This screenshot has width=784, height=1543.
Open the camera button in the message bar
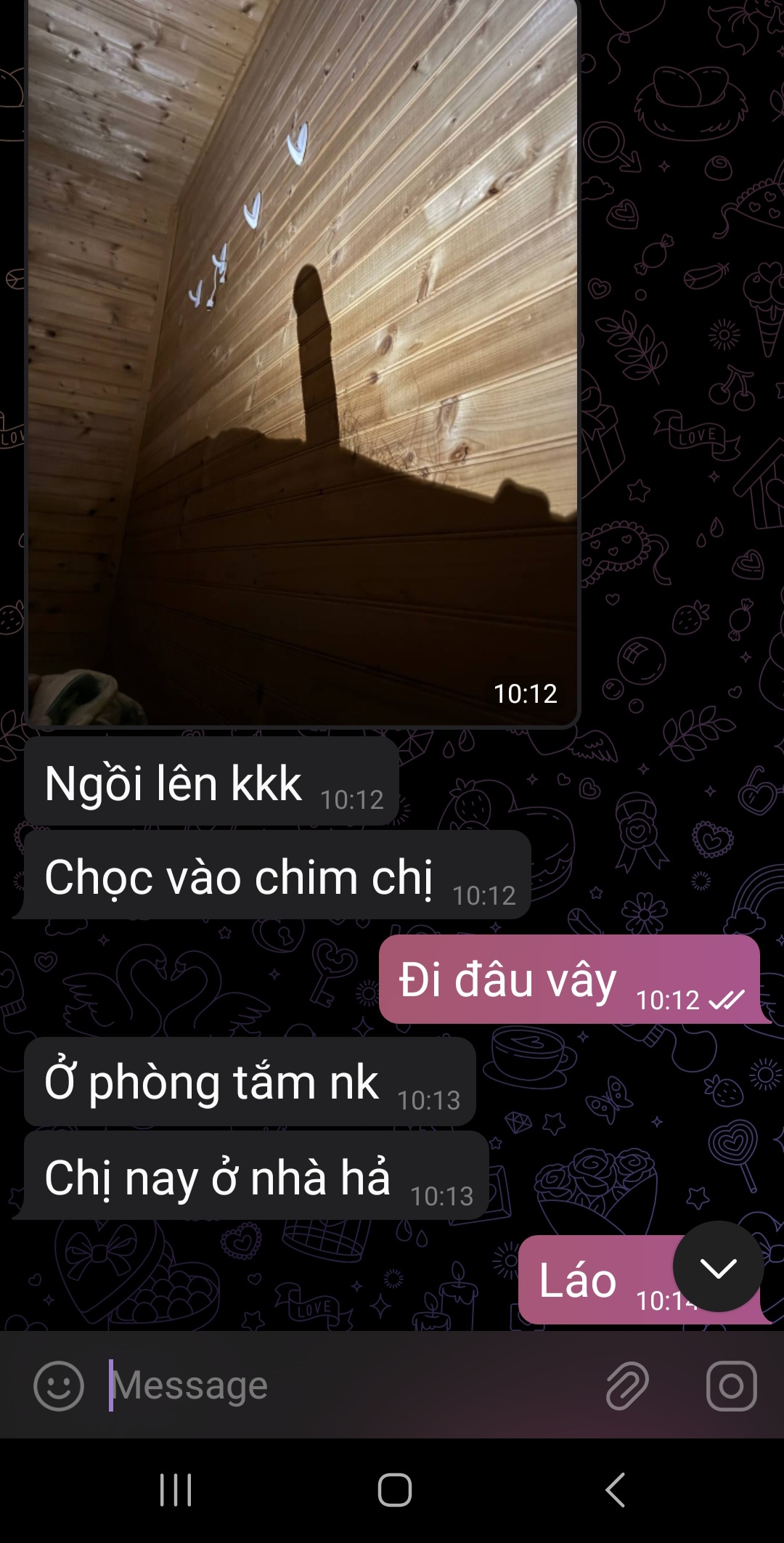[731, 1385]
